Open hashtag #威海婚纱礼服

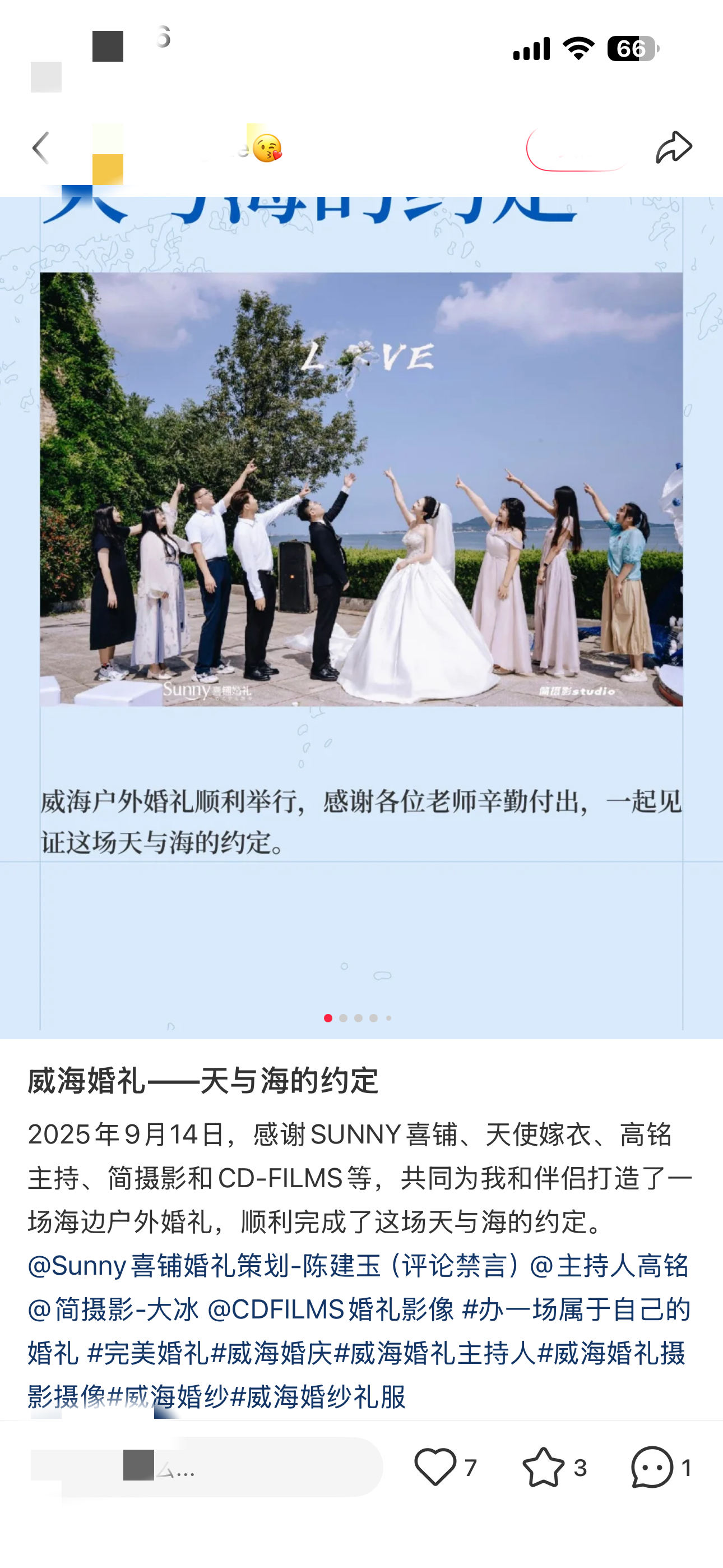pyautogui.click(x=318, y=1396)
